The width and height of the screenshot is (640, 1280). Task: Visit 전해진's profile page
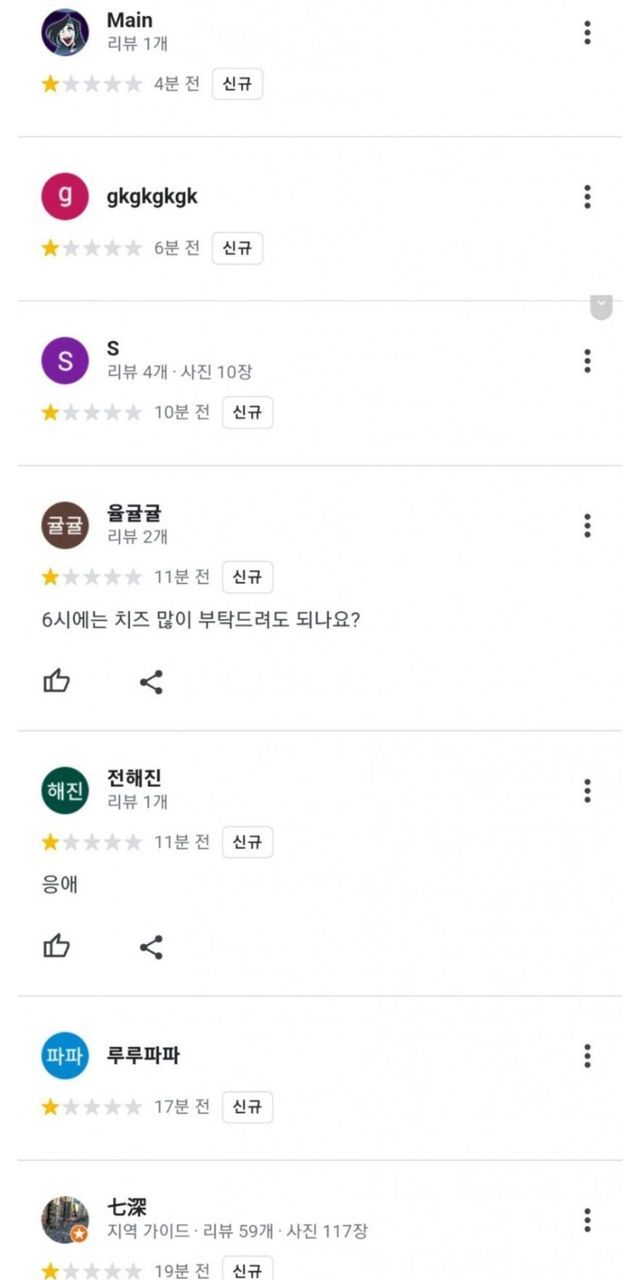tap(65, 791)
